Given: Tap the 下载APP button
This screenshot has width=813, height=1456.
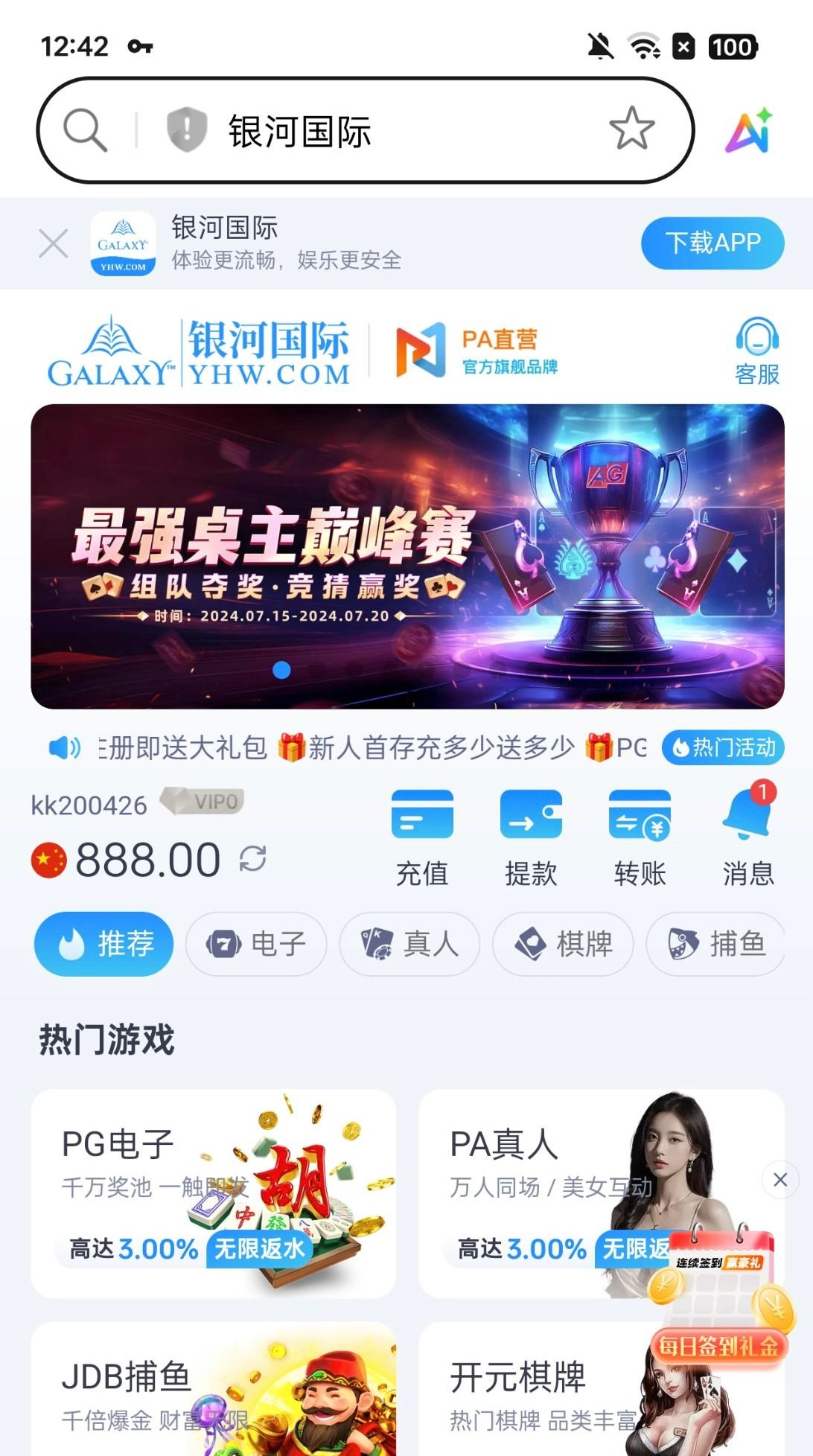Looking at the screenshot, I should click(x=712, y=243).
